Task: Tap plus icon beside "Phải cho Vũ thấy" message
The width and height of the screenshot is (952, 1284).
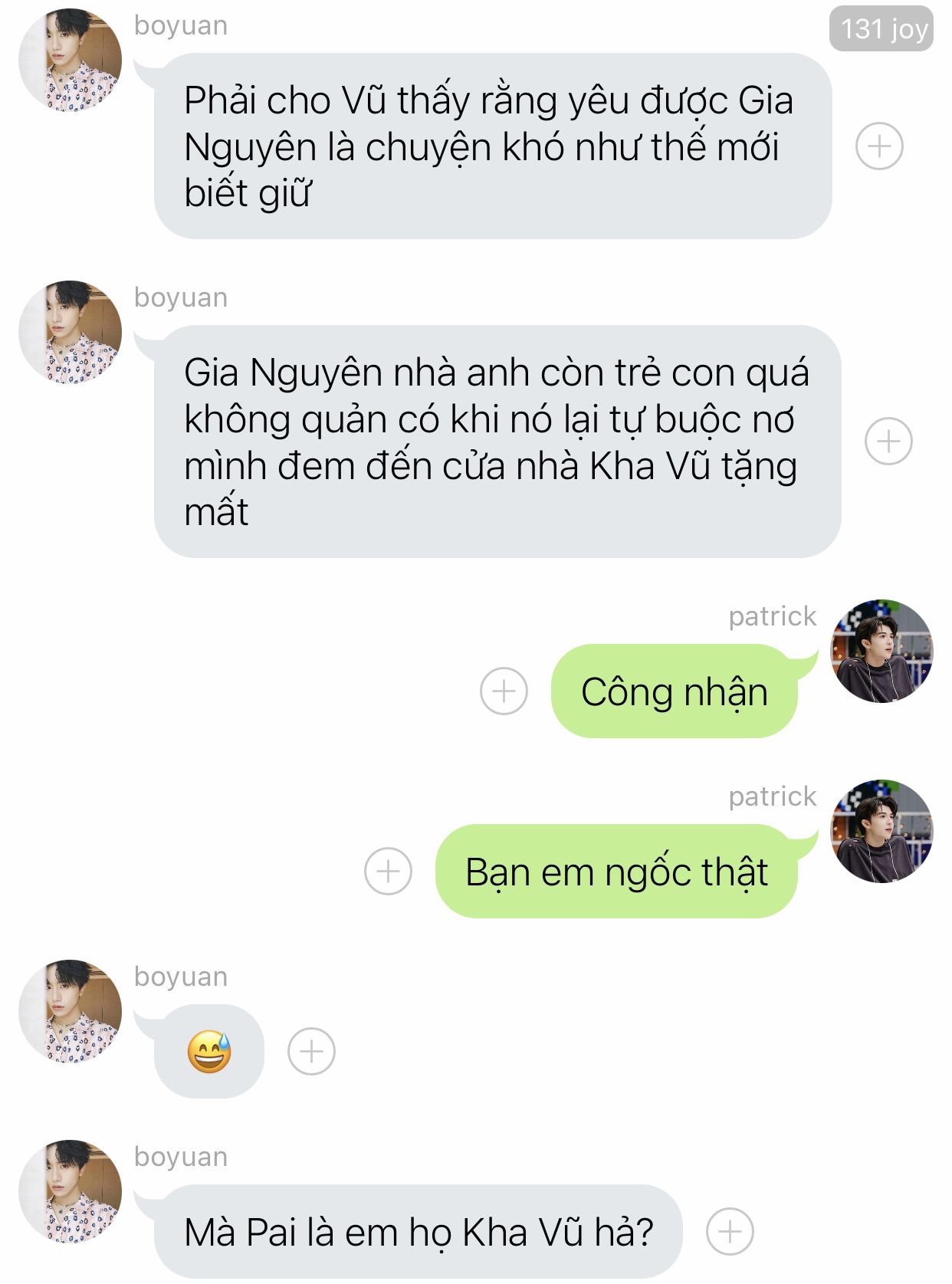Action: pyautogui.click(x=878, y=146)
